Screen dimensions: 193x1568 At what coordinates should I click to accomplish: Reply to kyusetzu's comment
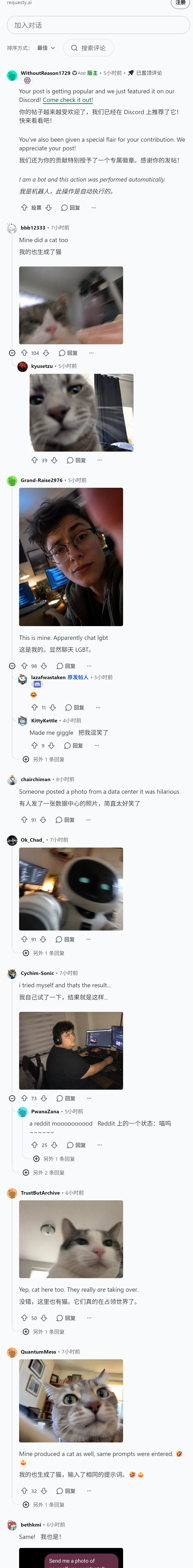pos(76,460)
